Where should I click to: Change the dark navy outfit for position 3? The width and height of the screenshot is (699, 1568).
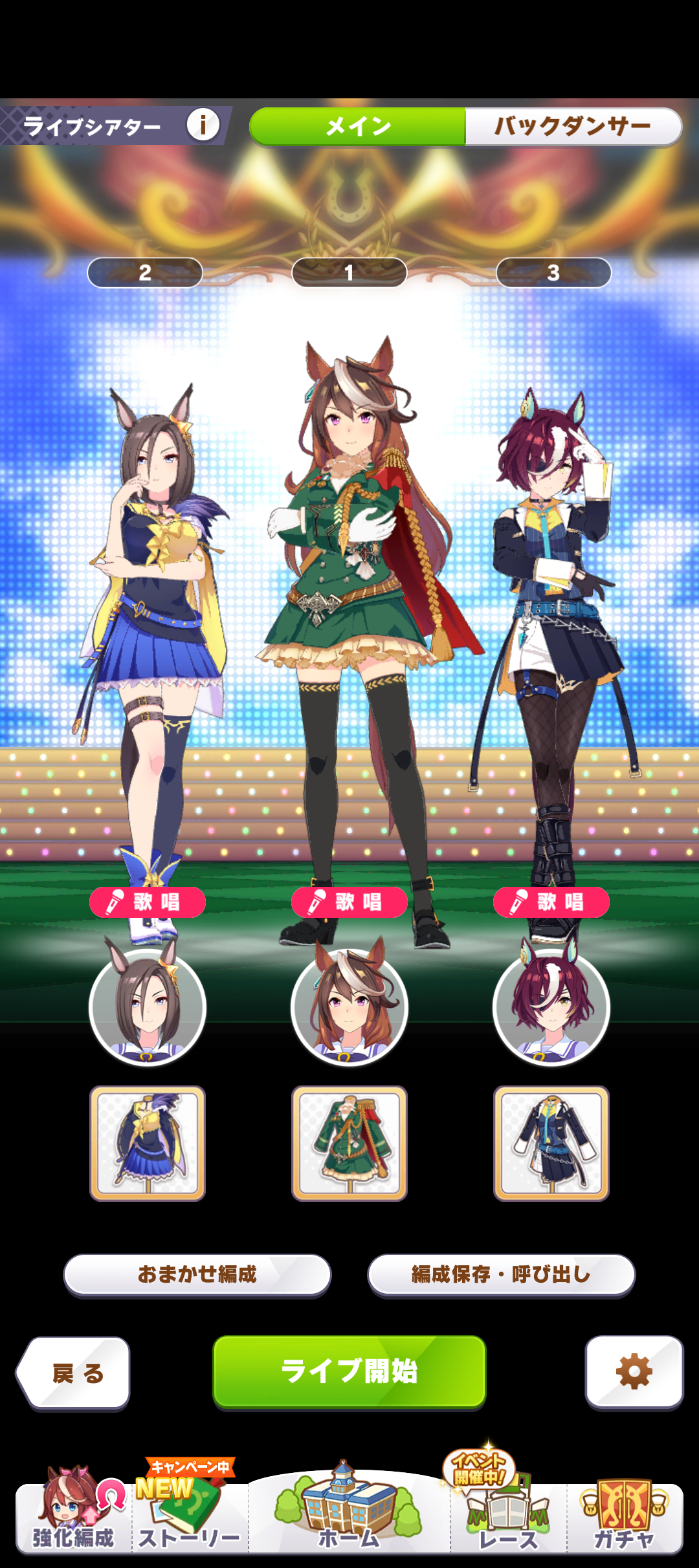point(551,1143)
